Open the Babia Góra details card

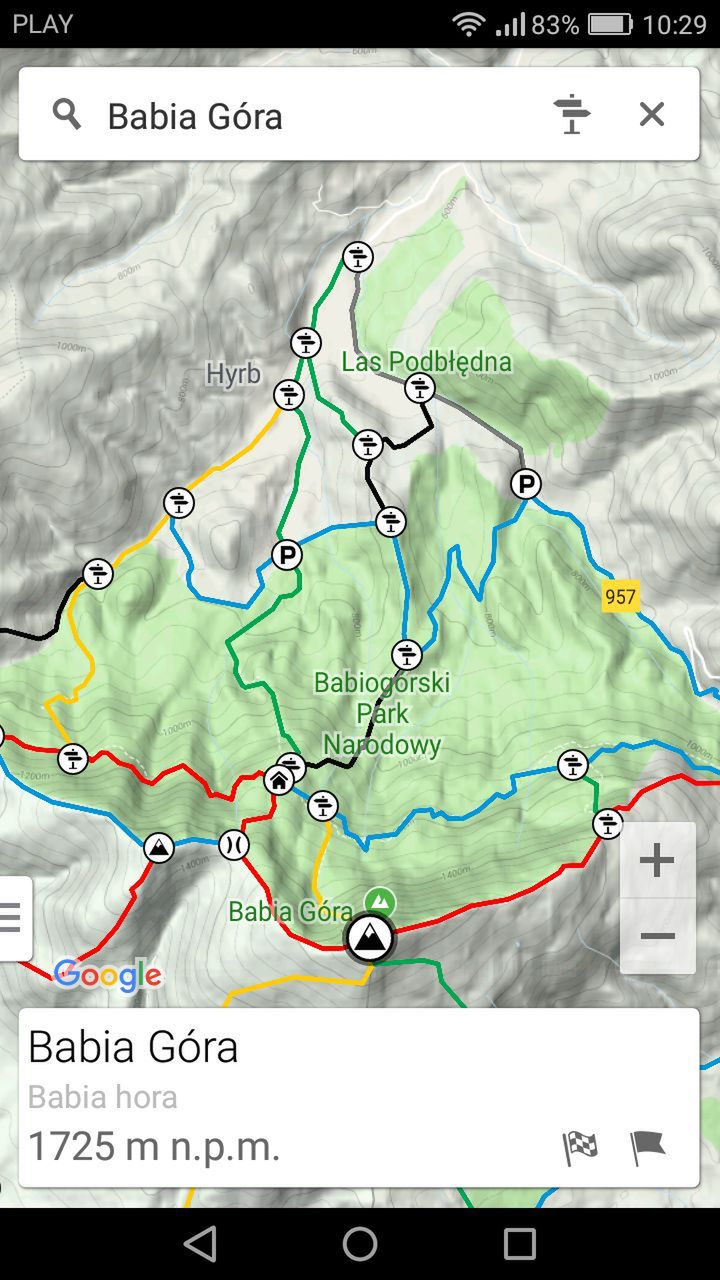[359, 1097]
